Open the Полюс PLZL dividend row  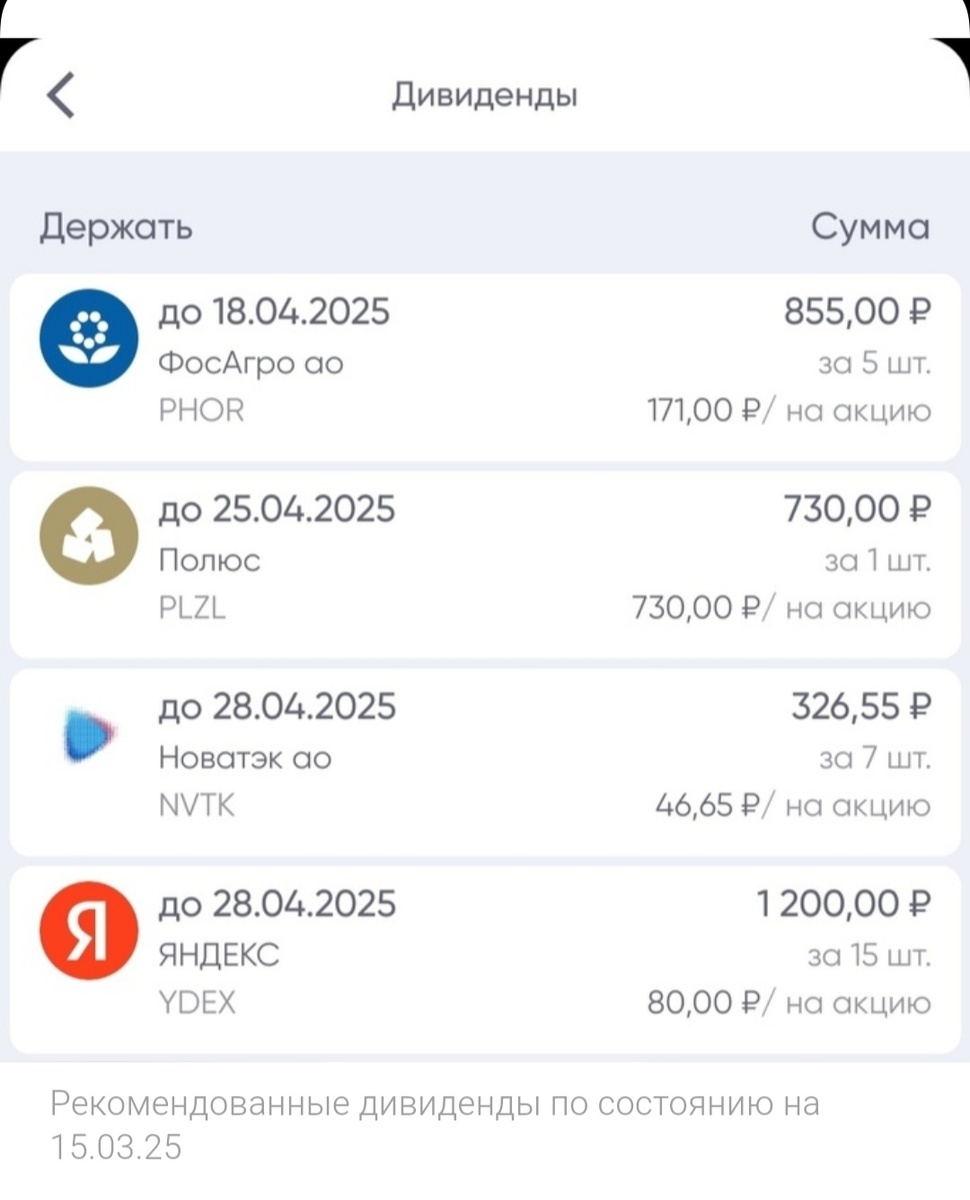[484, 563]
